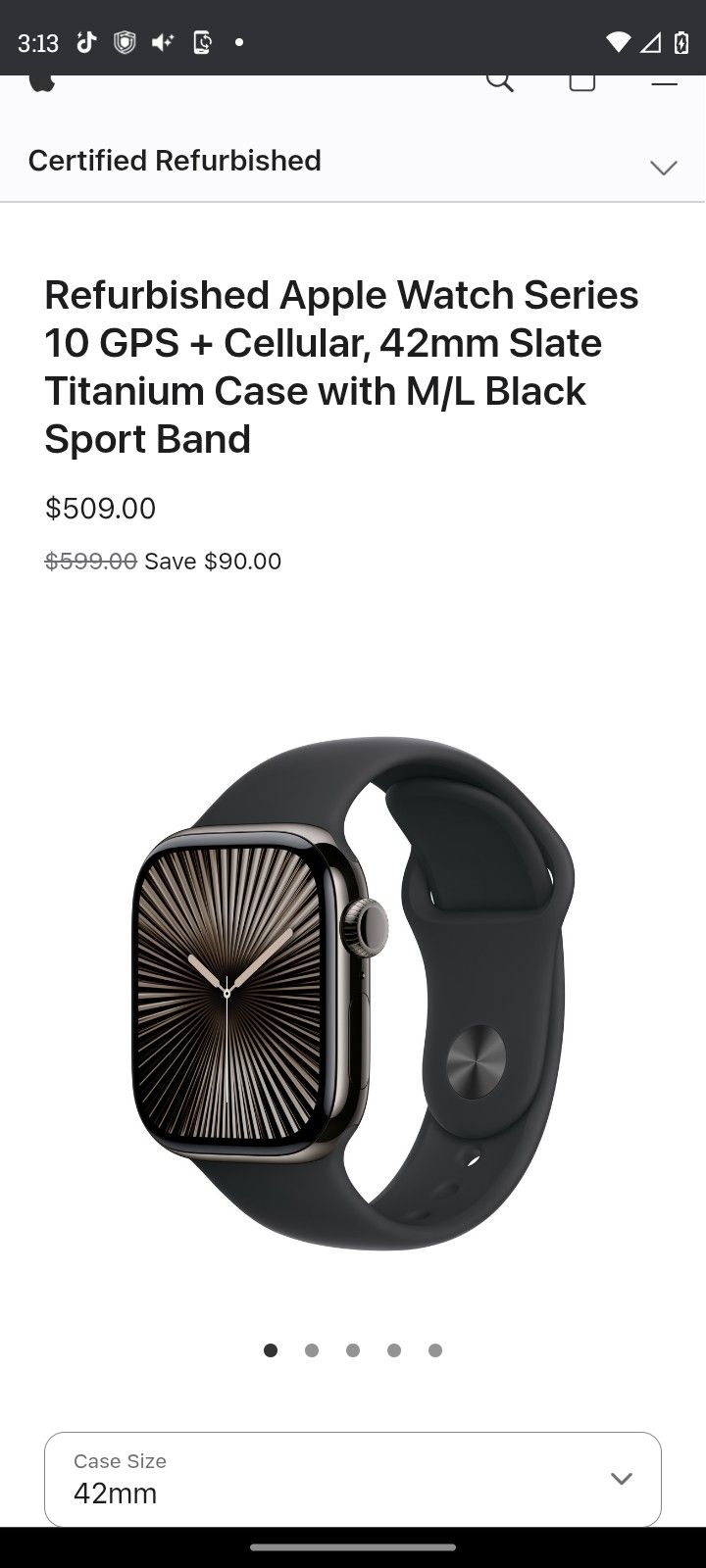706x1568 pixels.
Task: Tap the Save $90.00 text
Action: coord(212,561)
